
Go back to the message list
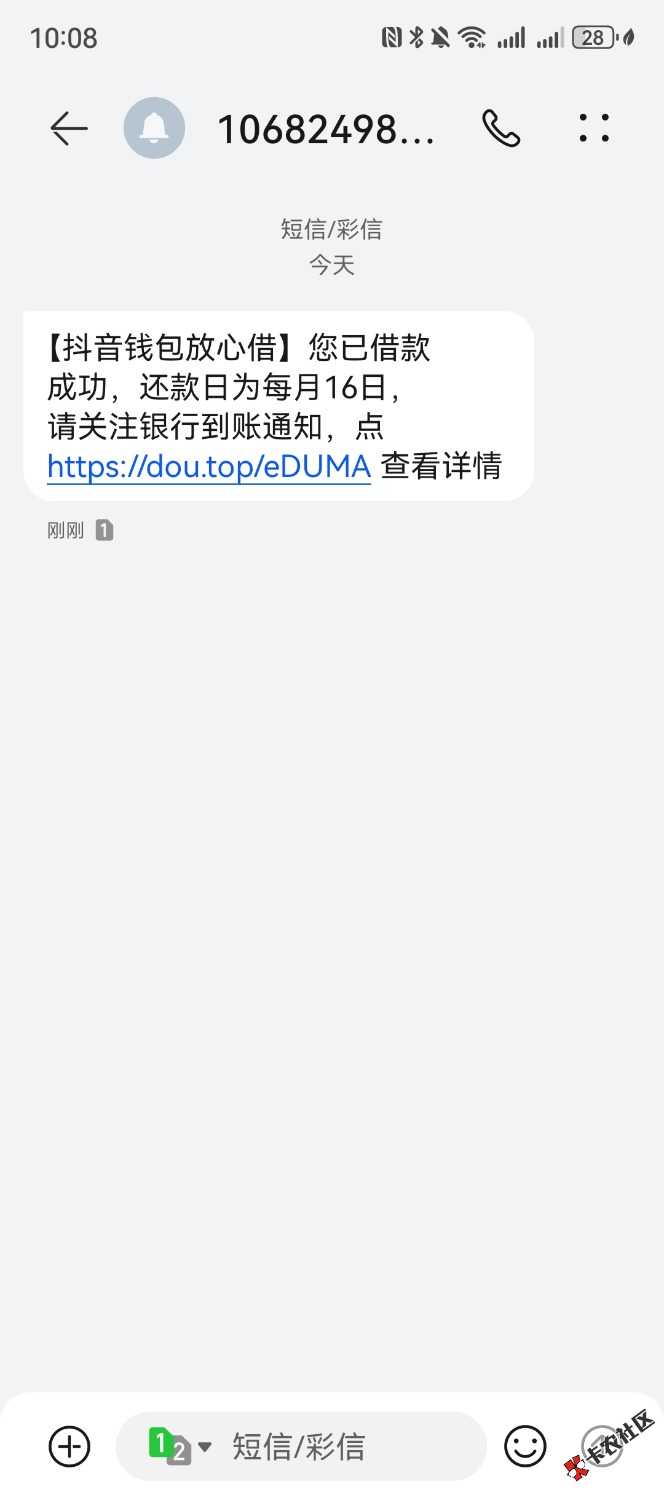69,128
